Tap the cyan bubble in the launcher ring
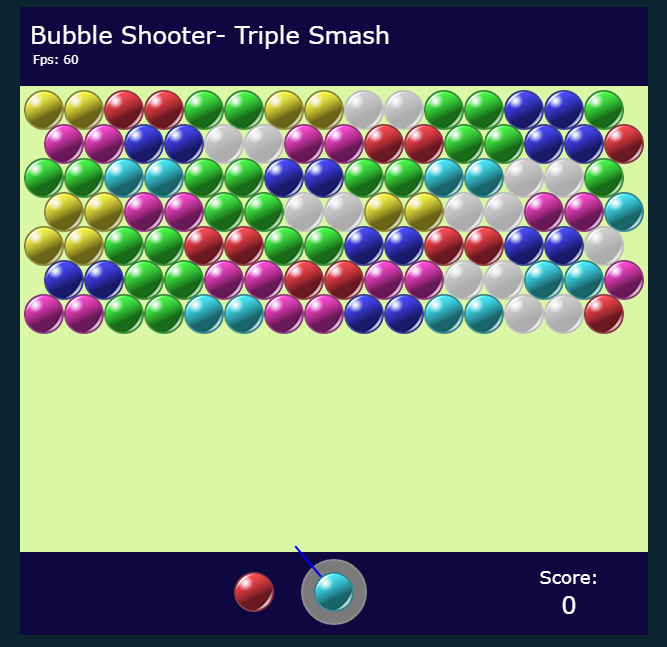 334,592
